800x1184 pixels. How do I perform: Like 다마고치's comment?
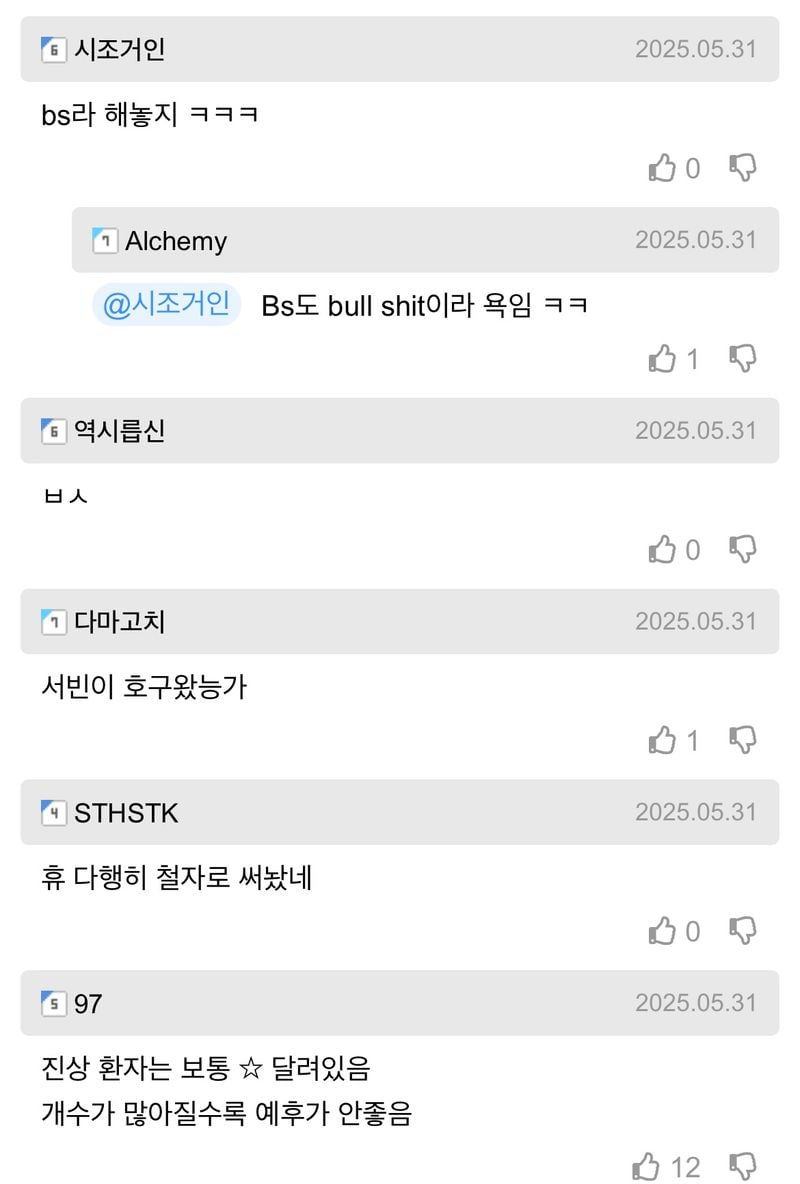point(662,740)
